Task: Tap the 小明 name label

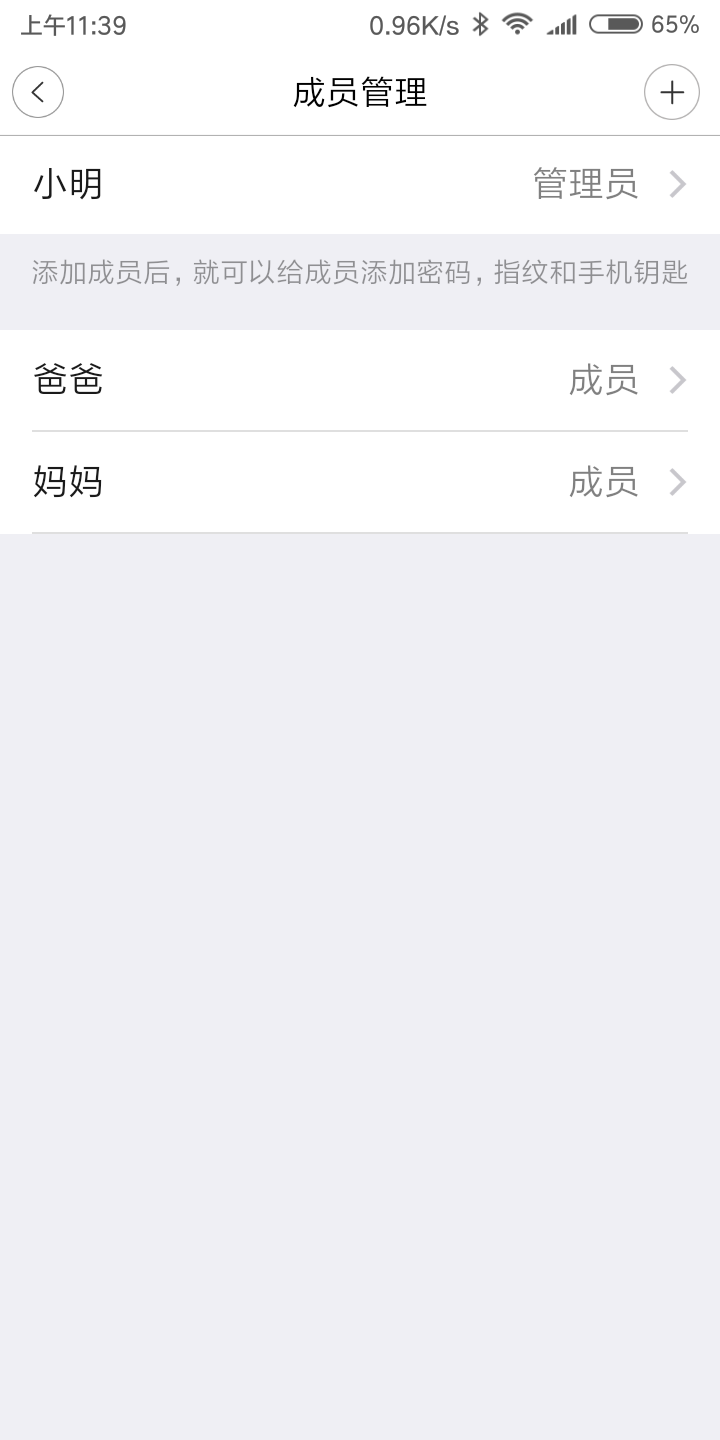Action: (x=67, y=184)
